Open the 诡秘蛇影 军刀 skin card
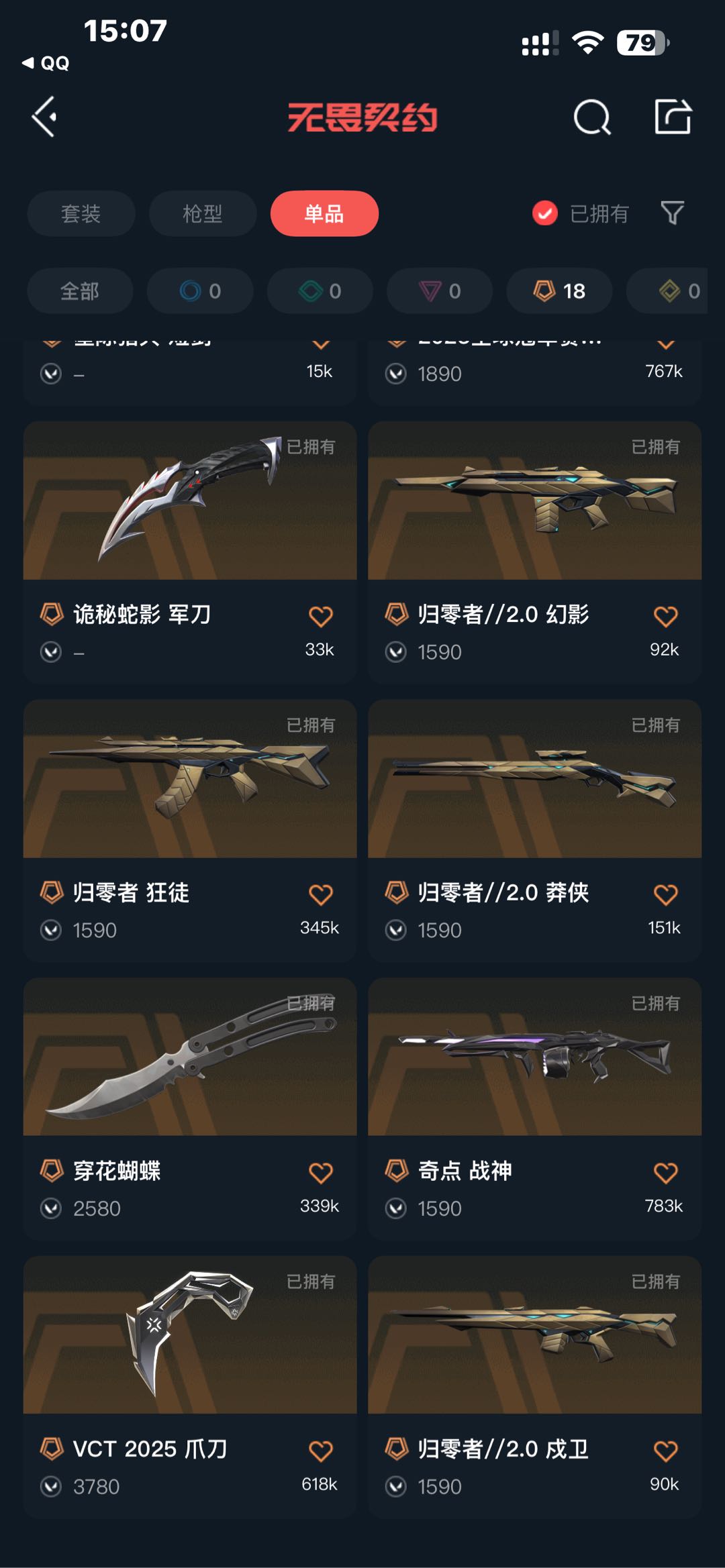The width and height of the screenshot is (725, 1568). 190,552
